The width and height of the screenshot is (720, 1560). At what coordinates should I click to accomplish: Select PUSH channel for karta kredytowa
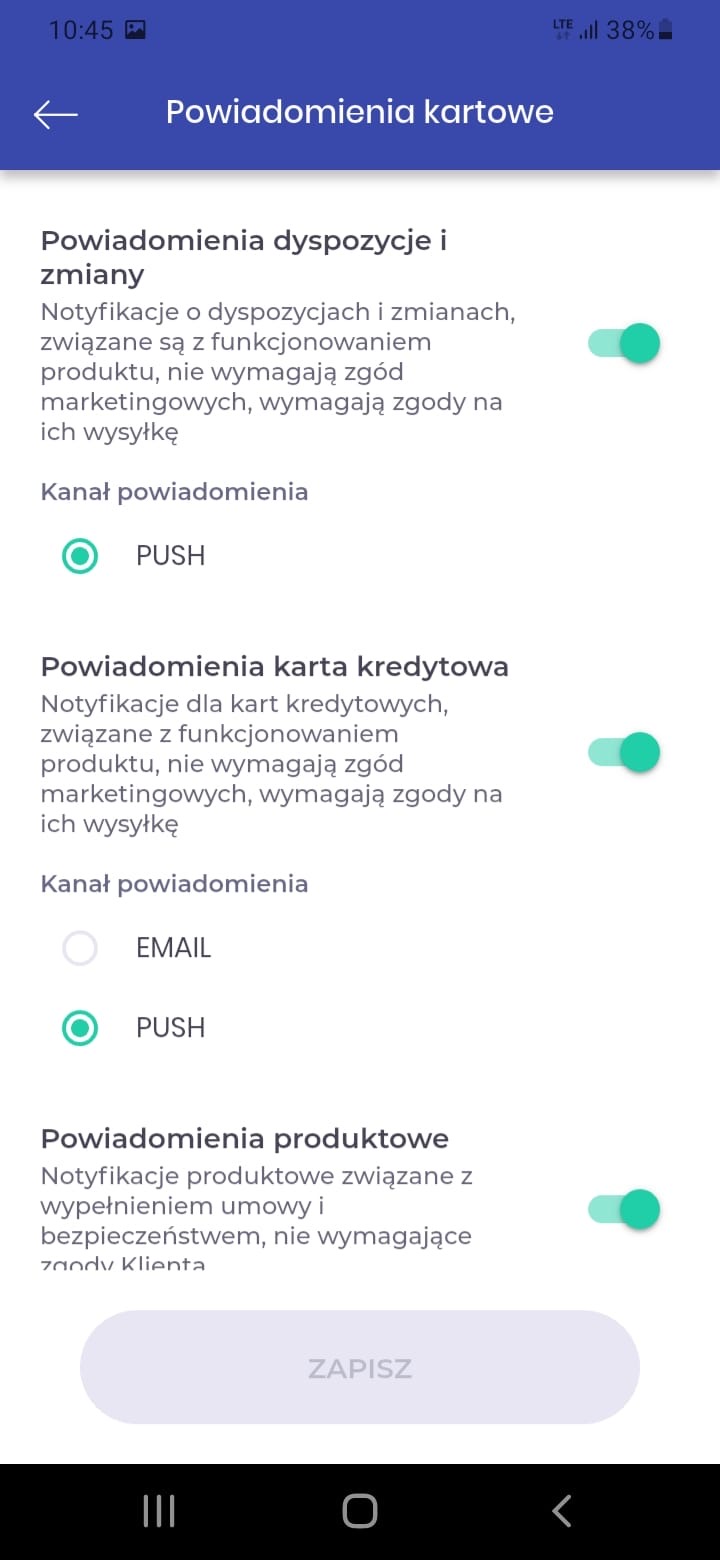click(80, 1027)
